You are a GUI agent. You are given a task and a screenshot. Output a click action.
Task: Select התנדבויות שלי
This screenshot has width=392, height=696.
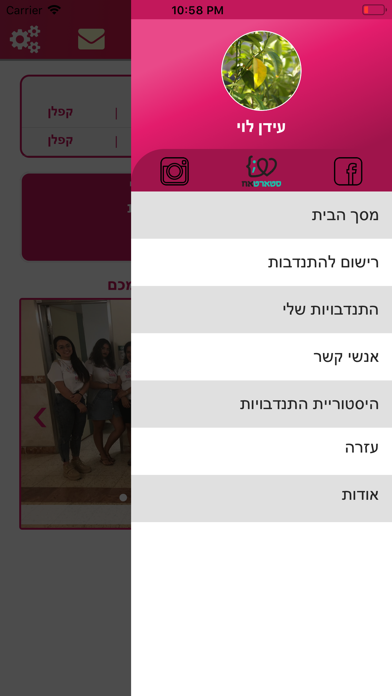[x=261, y=309]
